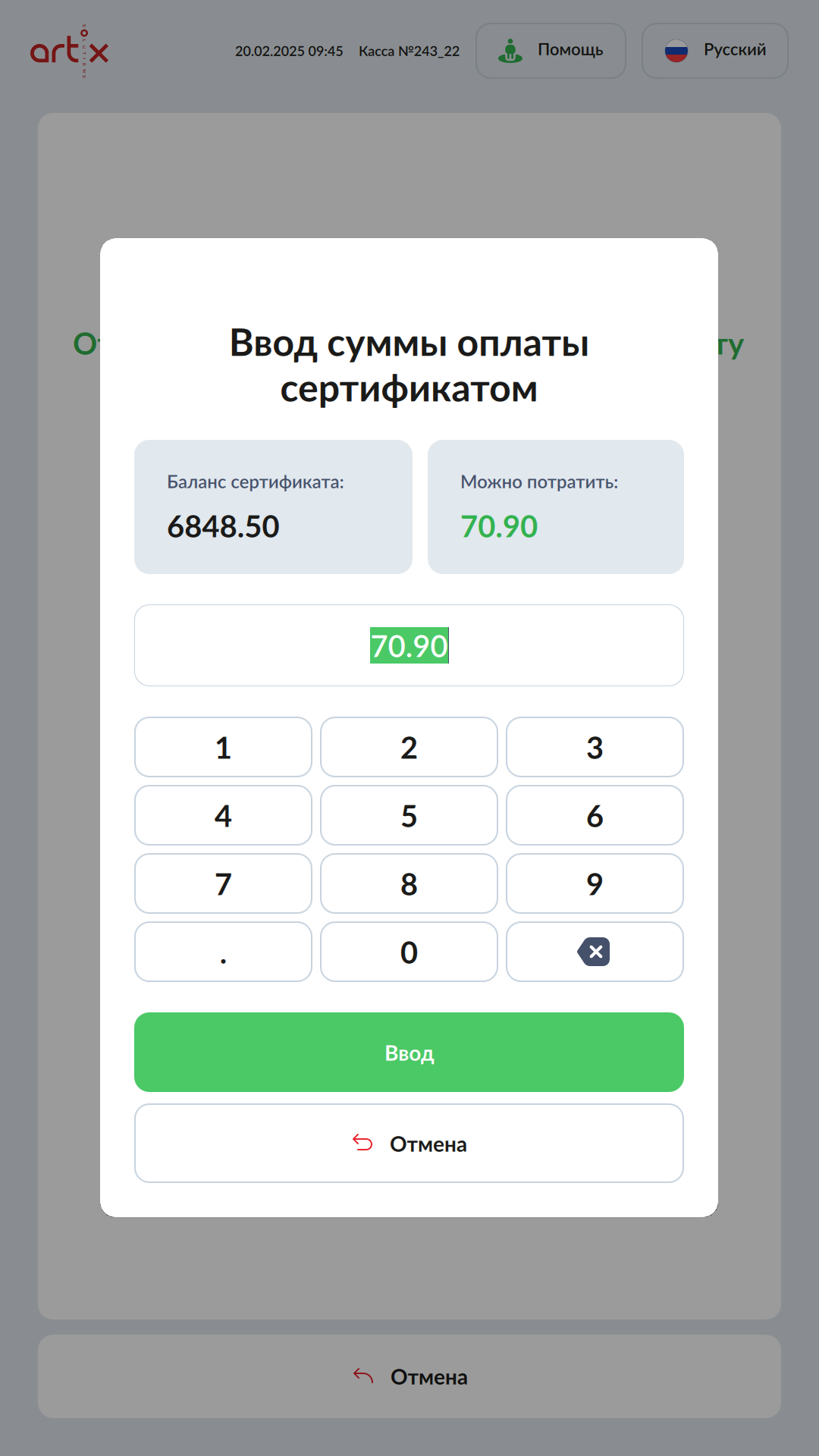819x1456 pixels.
Task: Confirm the amount with the green Ввод button
Action: (409, 1052)
